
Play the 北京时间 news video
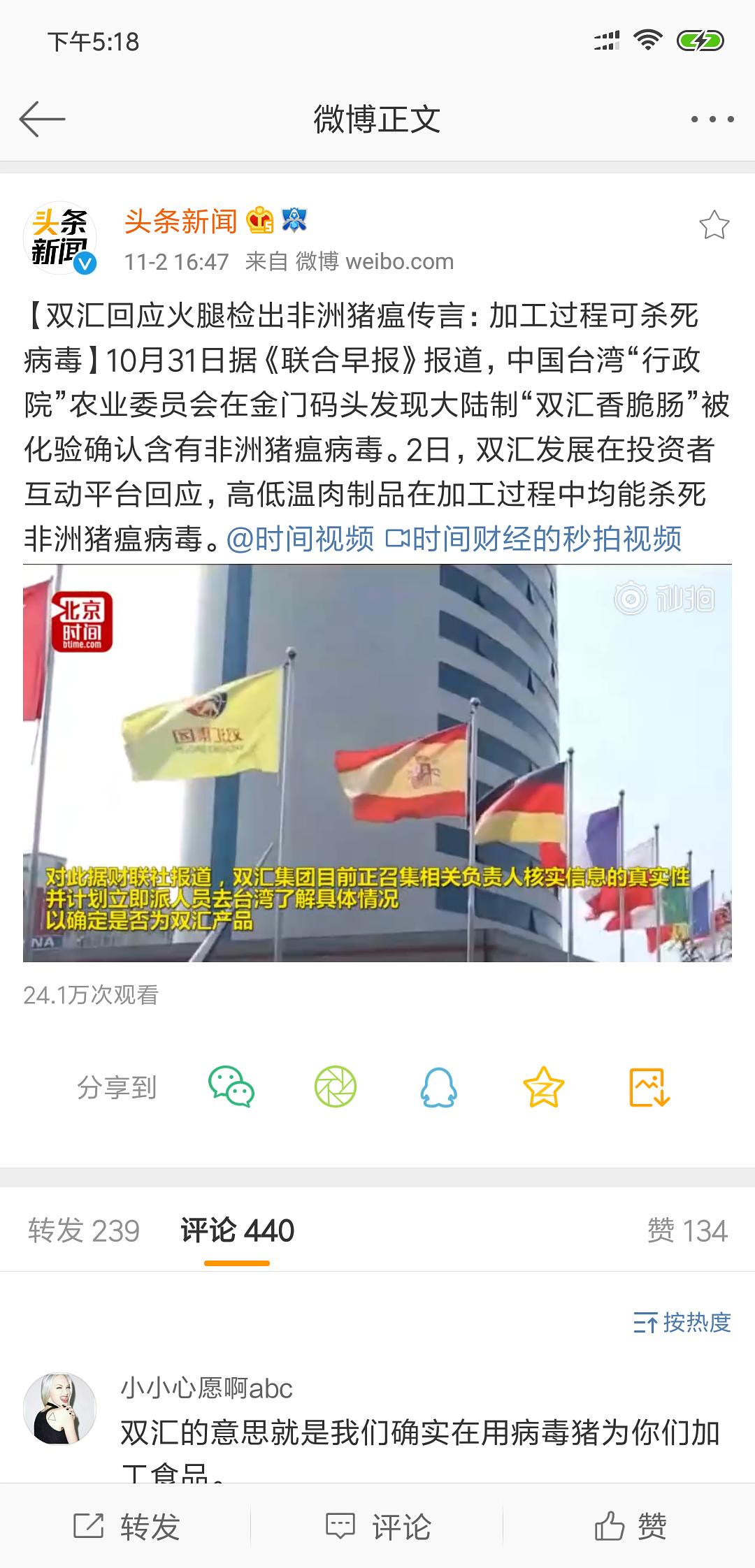coord(377,769)
